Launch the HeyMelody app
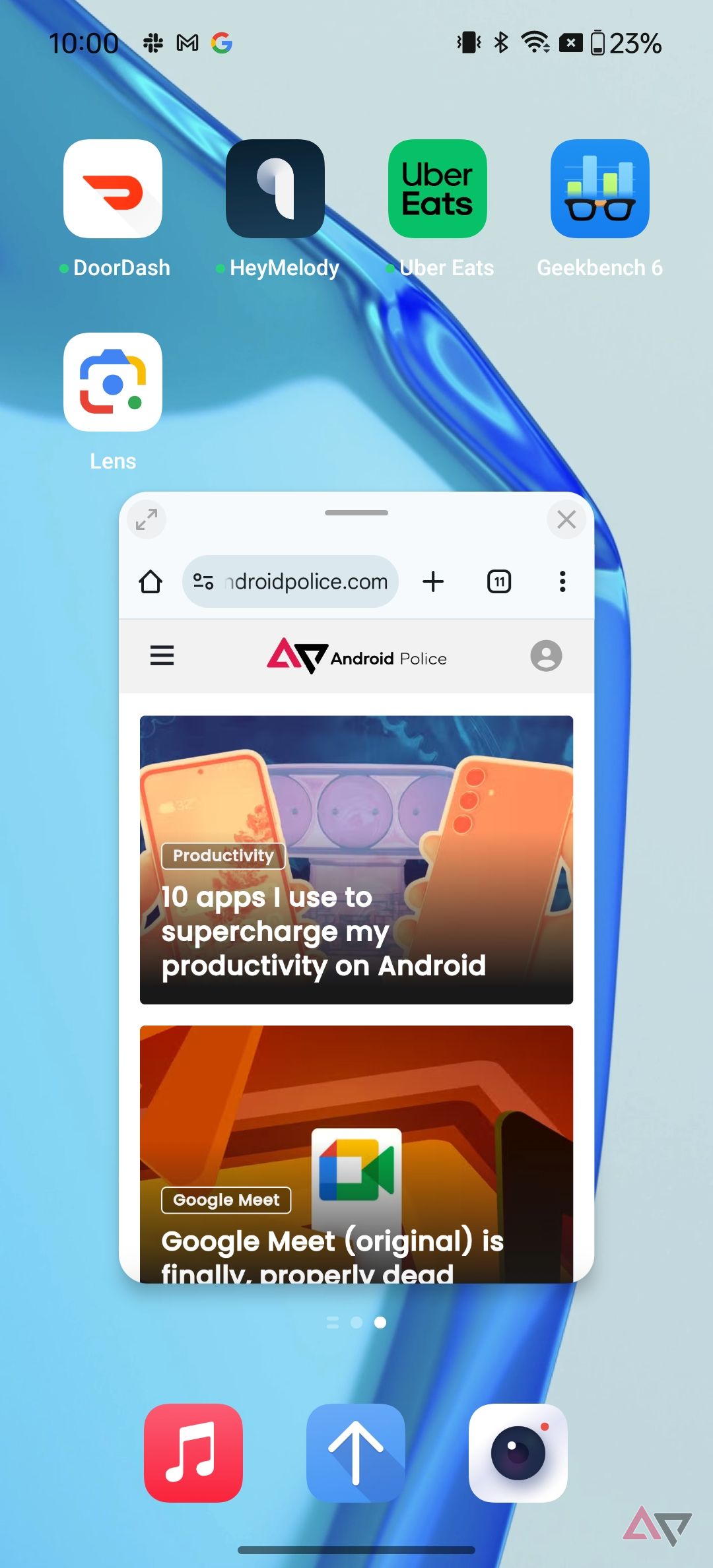Viewport: 713px width, 1568px height. pos(275,189)
